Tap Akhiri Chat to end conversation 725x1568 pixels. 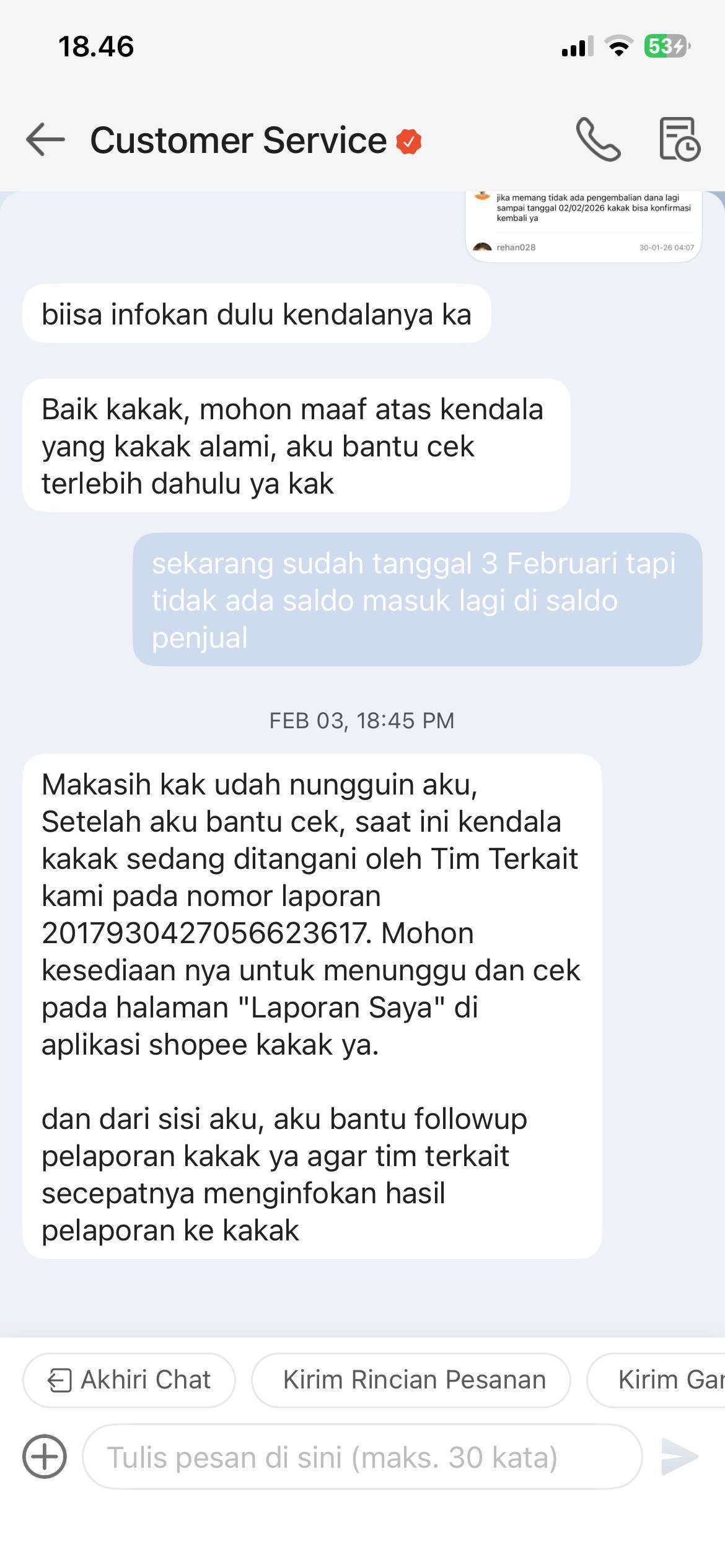[x=129, y=1380]
